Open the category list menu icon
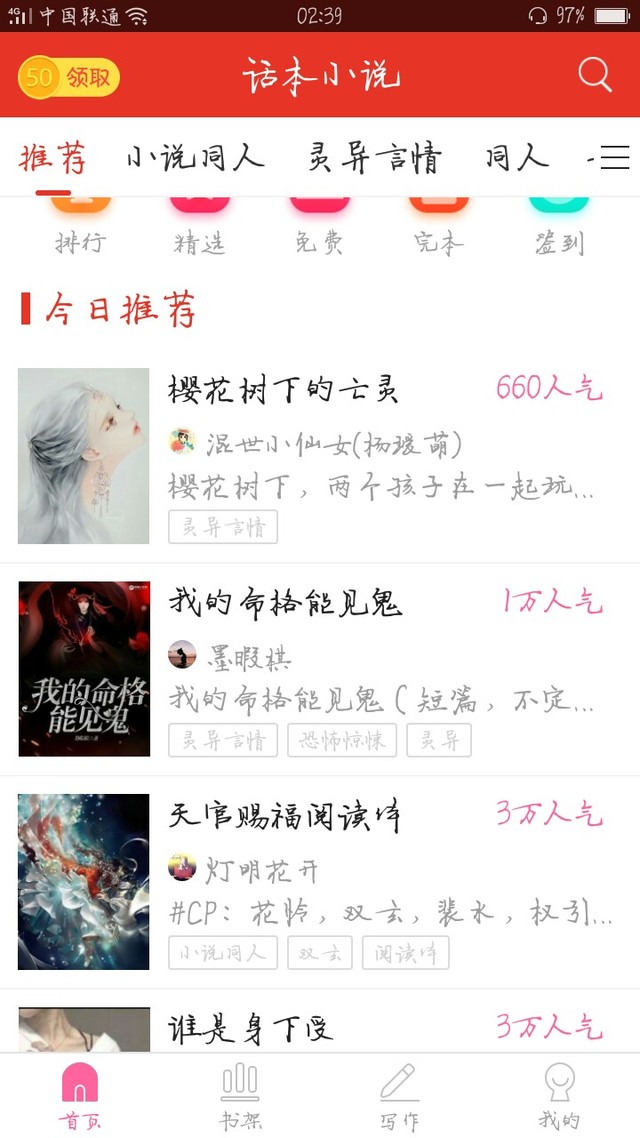Screen dimensions: 640x1138 pyautogui.click(x=610, y=157)
